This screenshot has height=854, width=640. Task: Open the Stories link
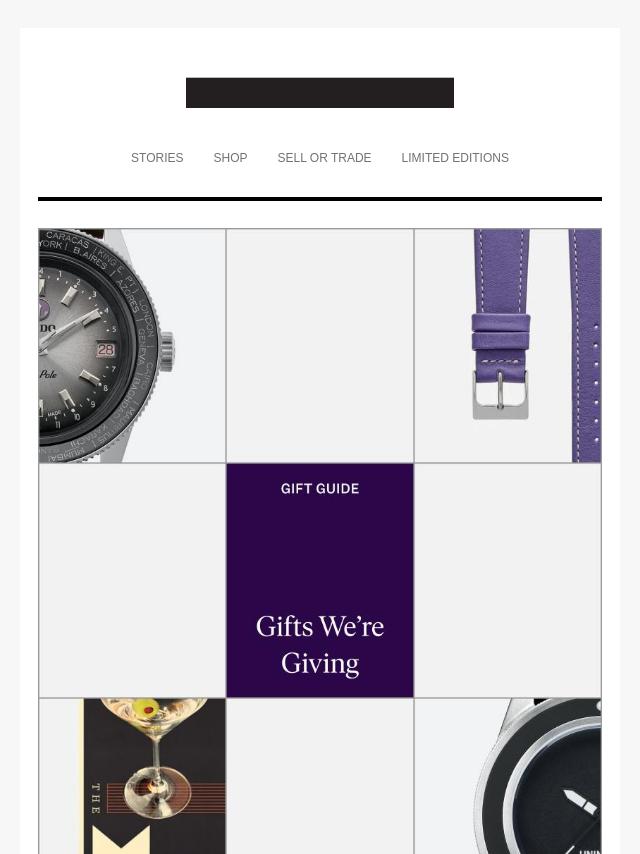coord(157,158)
